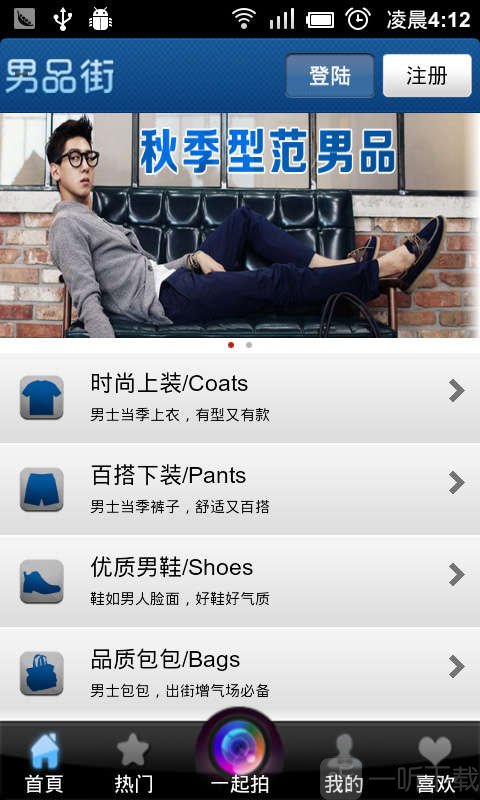Open the 秋季型范男品 banner
Viewport: 480px width, 800px height.
240,225
